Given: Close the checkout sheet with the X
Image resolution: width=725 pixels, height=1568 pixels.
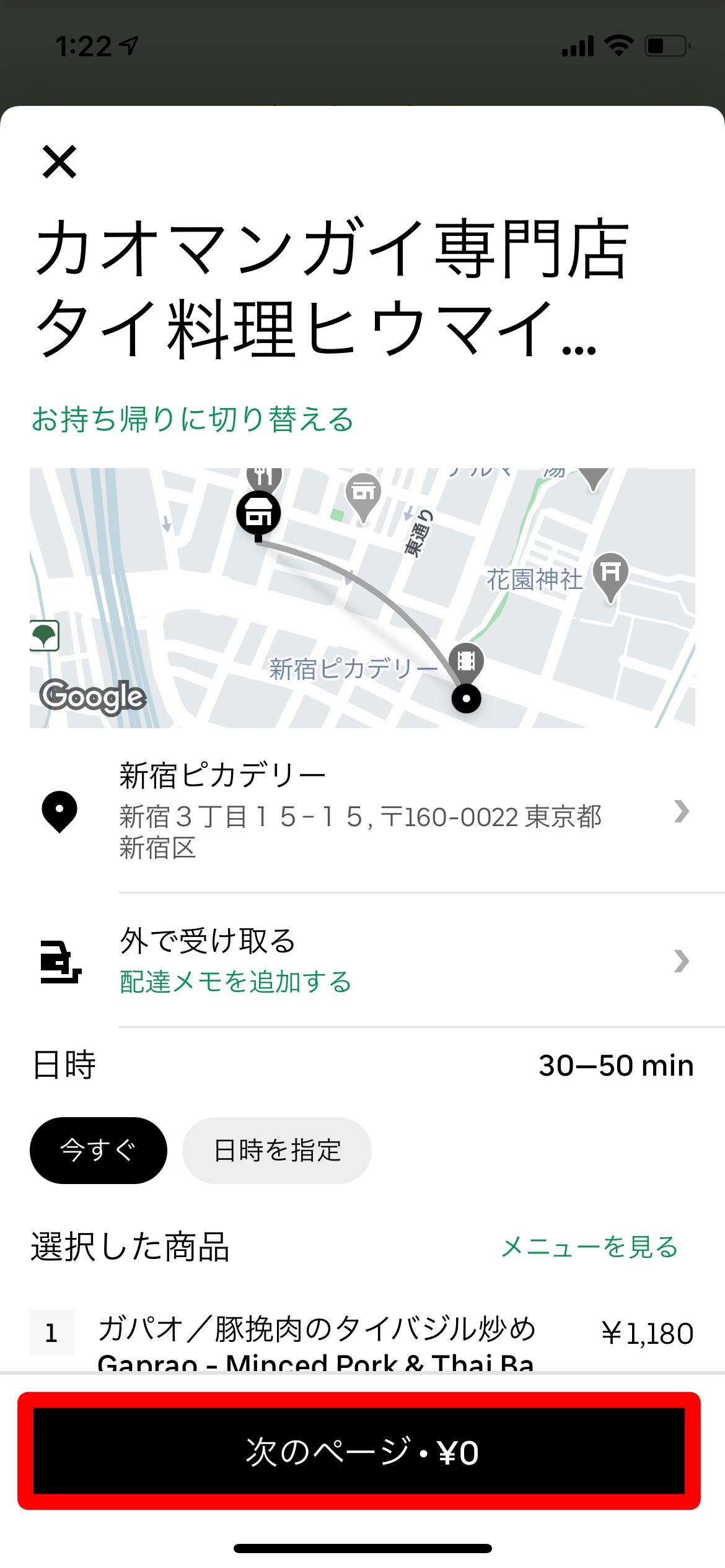Looking at the screenshot, I should pos(59,162).
